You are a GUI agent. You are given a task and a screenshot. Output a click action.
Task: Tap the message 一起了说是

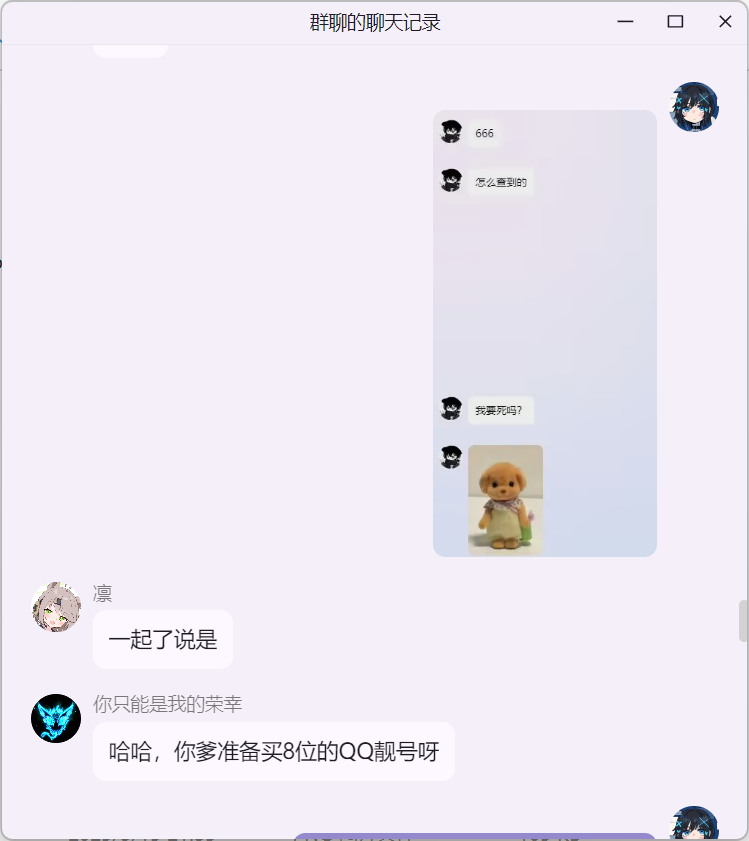163,639
